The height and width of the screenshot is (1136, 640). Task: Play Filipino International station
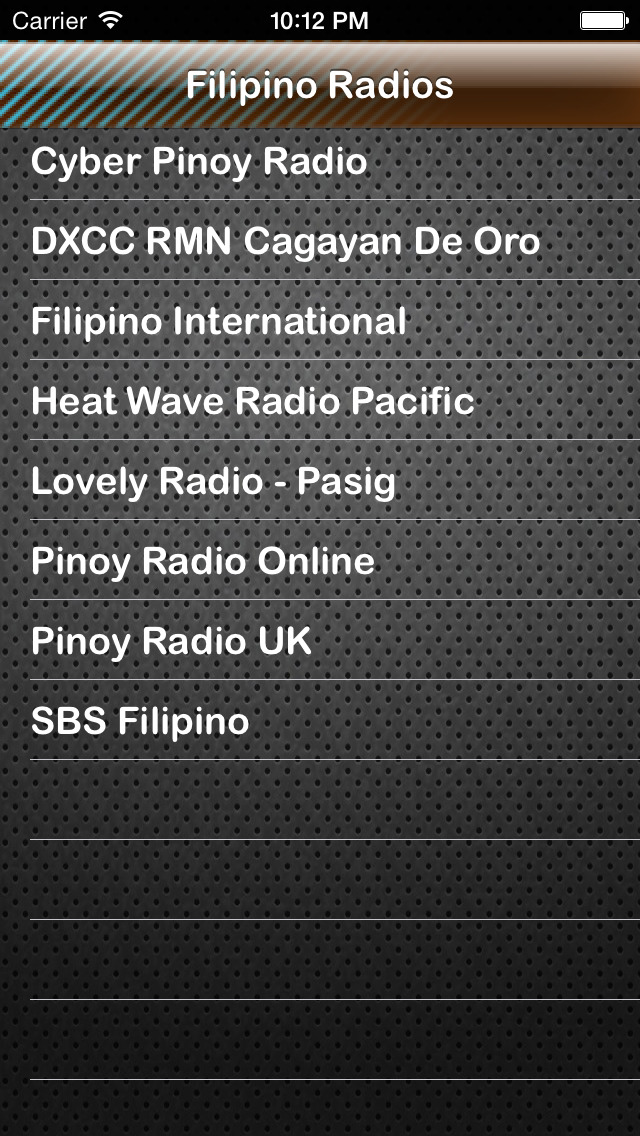[x=320, y=320]
